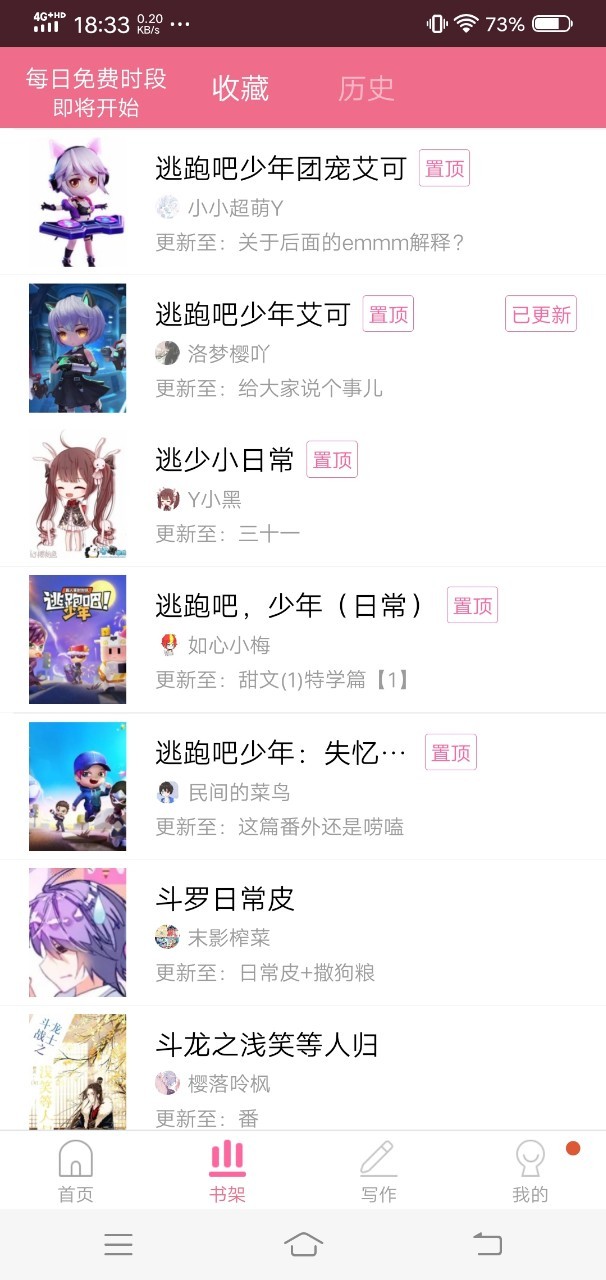
Task: Open the 写作 tab
Action: pyautogui.click(x=378, y=1171)
